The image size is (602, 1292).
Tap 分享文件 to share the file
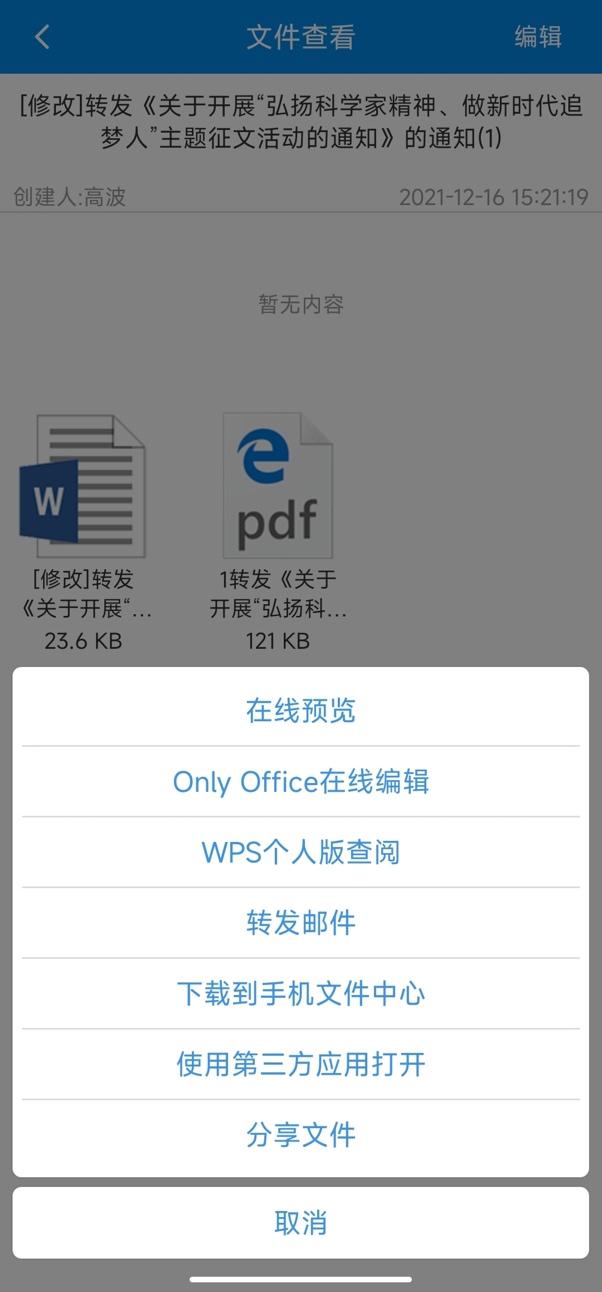pyautogui.click(x=301, y=1136)
